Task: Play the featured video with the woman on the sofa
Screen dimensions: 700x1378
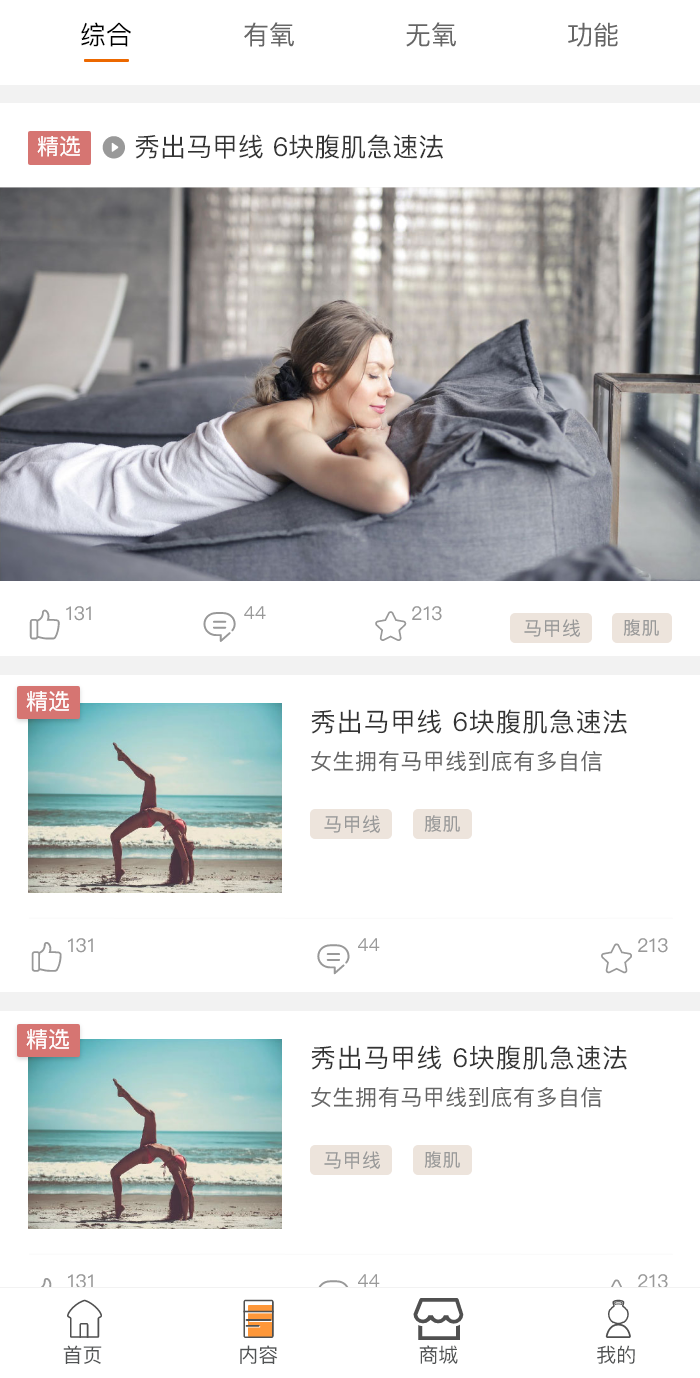Action: point(350,383)
